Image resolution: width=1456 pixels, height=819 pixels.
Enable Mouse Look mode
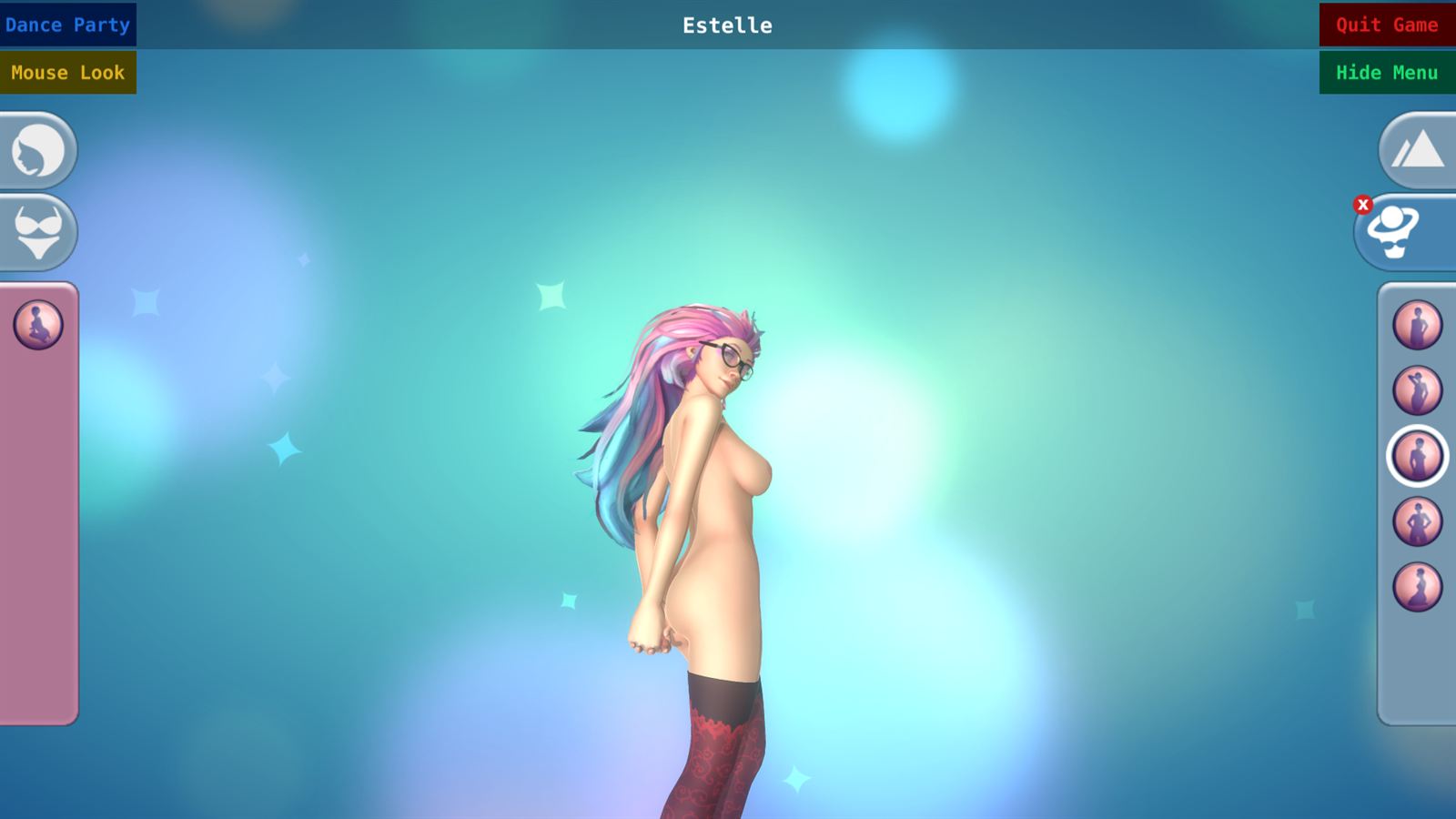pyautogui.click(x=67, y=72)
